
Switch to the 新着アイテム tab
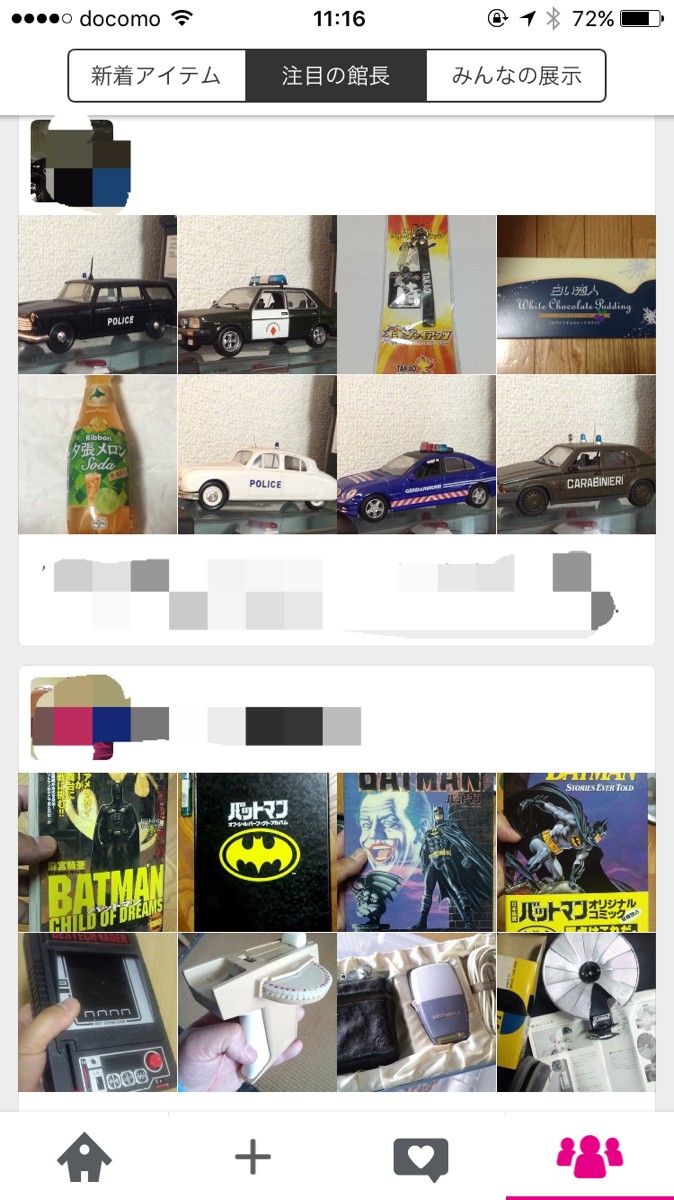tap(158, 76)
